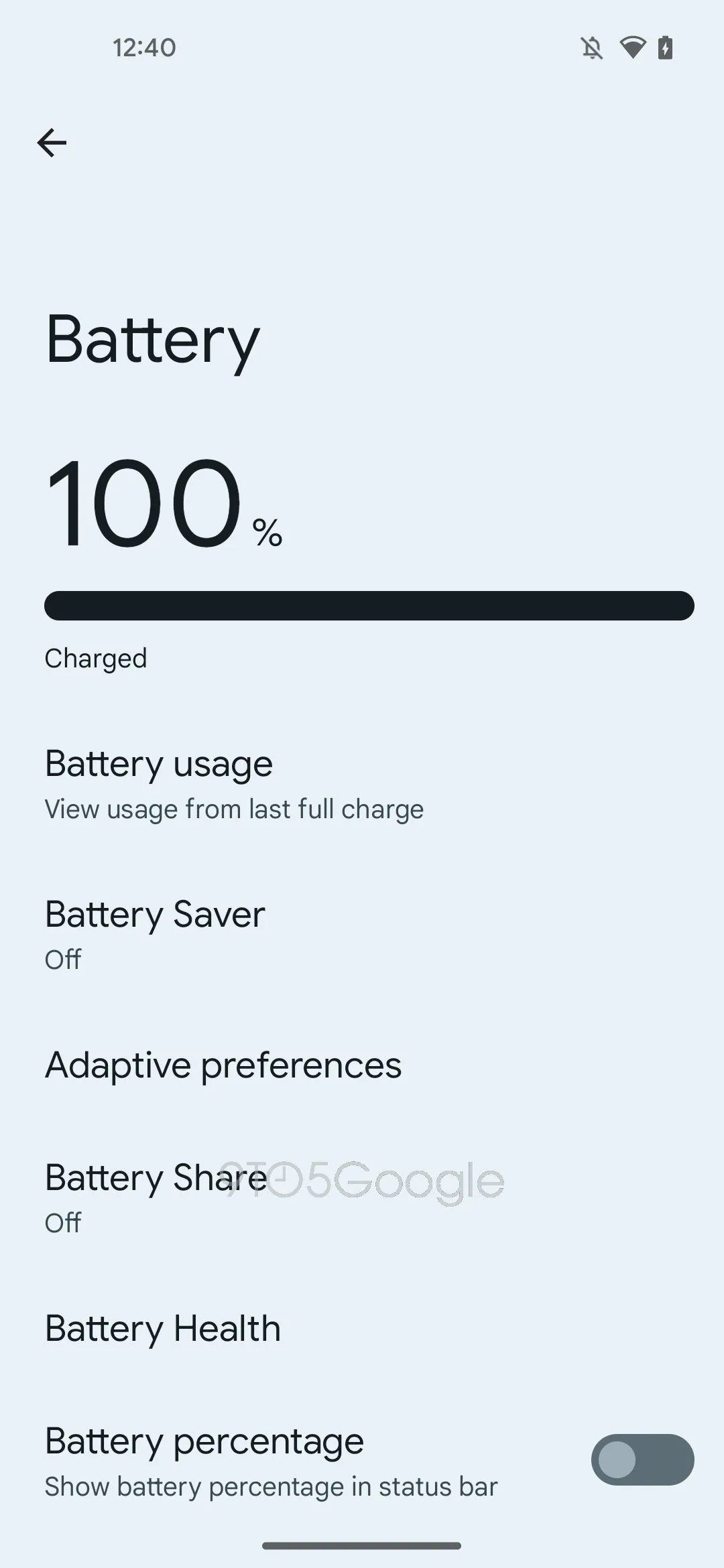Go back using the arrow icon

52,143
